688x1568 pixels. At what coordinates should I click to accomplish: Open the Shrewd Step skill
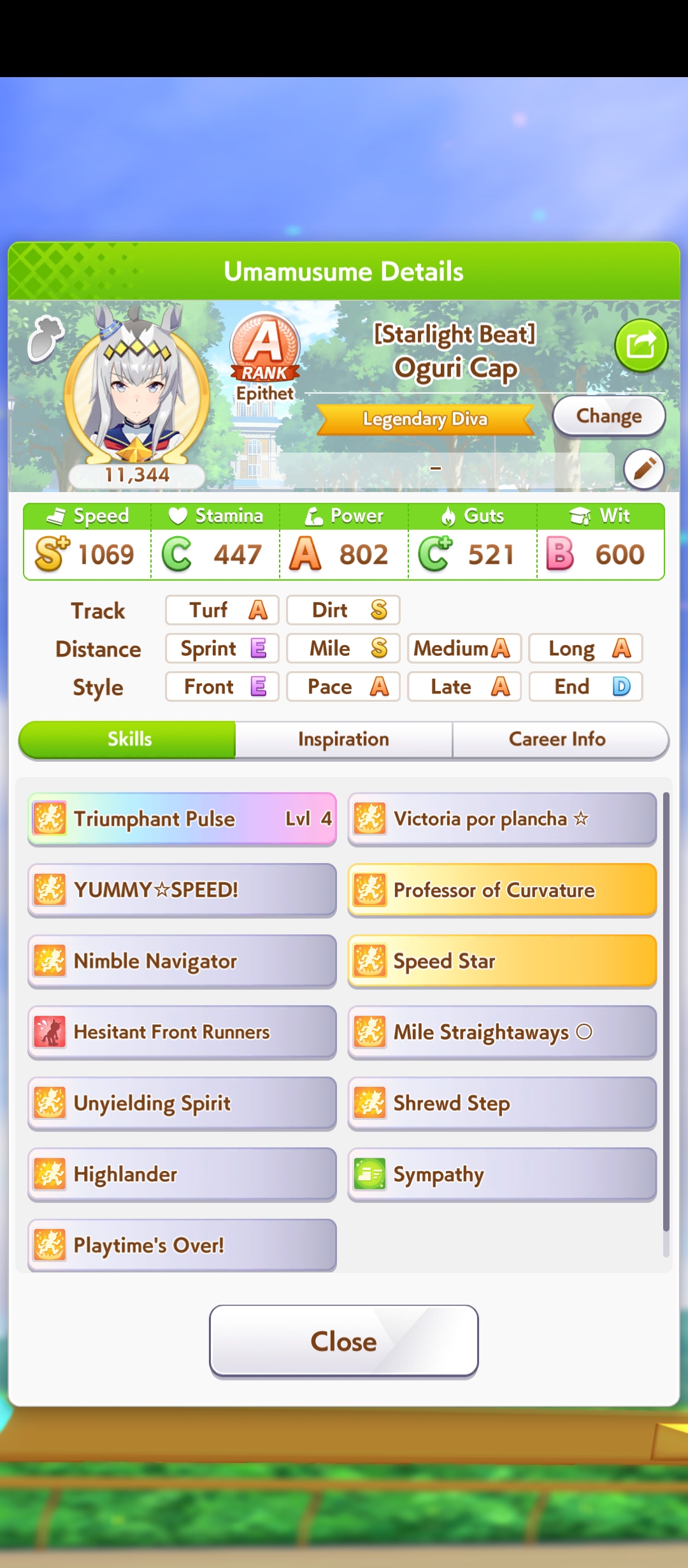point(502,1103)
